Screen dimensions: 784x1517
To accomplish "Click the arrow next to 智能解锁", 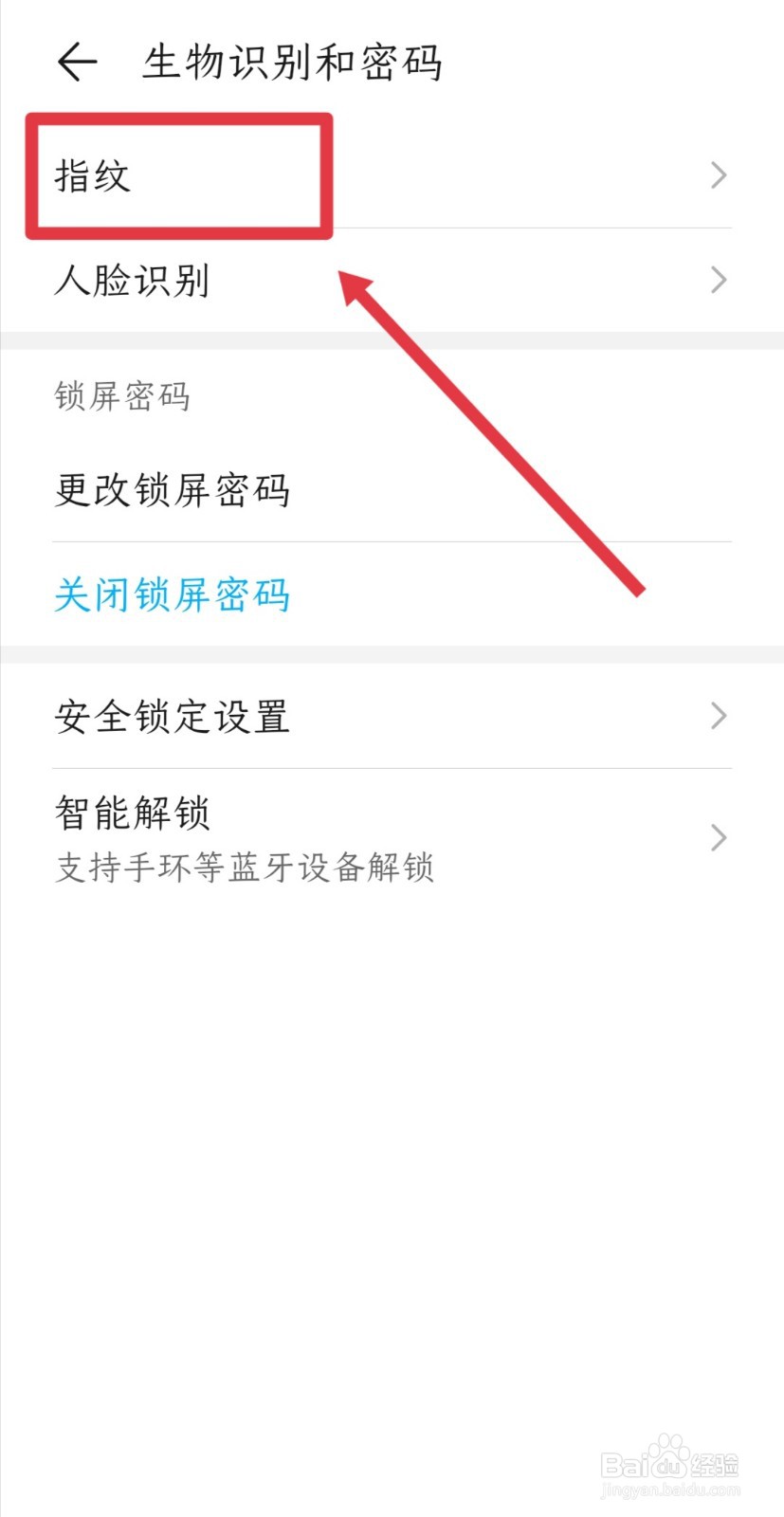I will (718, 838).
